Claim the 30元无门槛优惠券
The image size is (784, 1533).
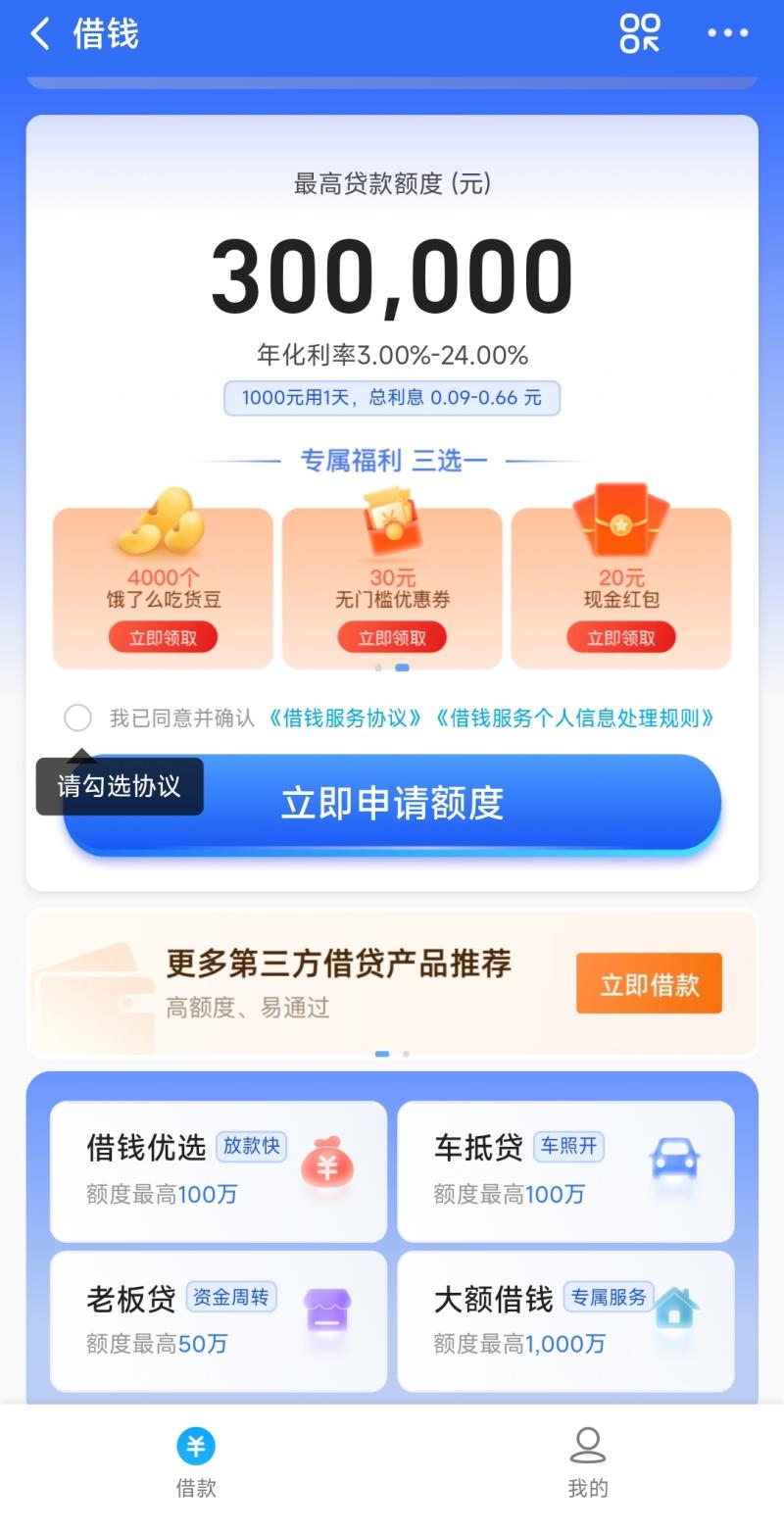pyautogui.click(x=392, y=638)
